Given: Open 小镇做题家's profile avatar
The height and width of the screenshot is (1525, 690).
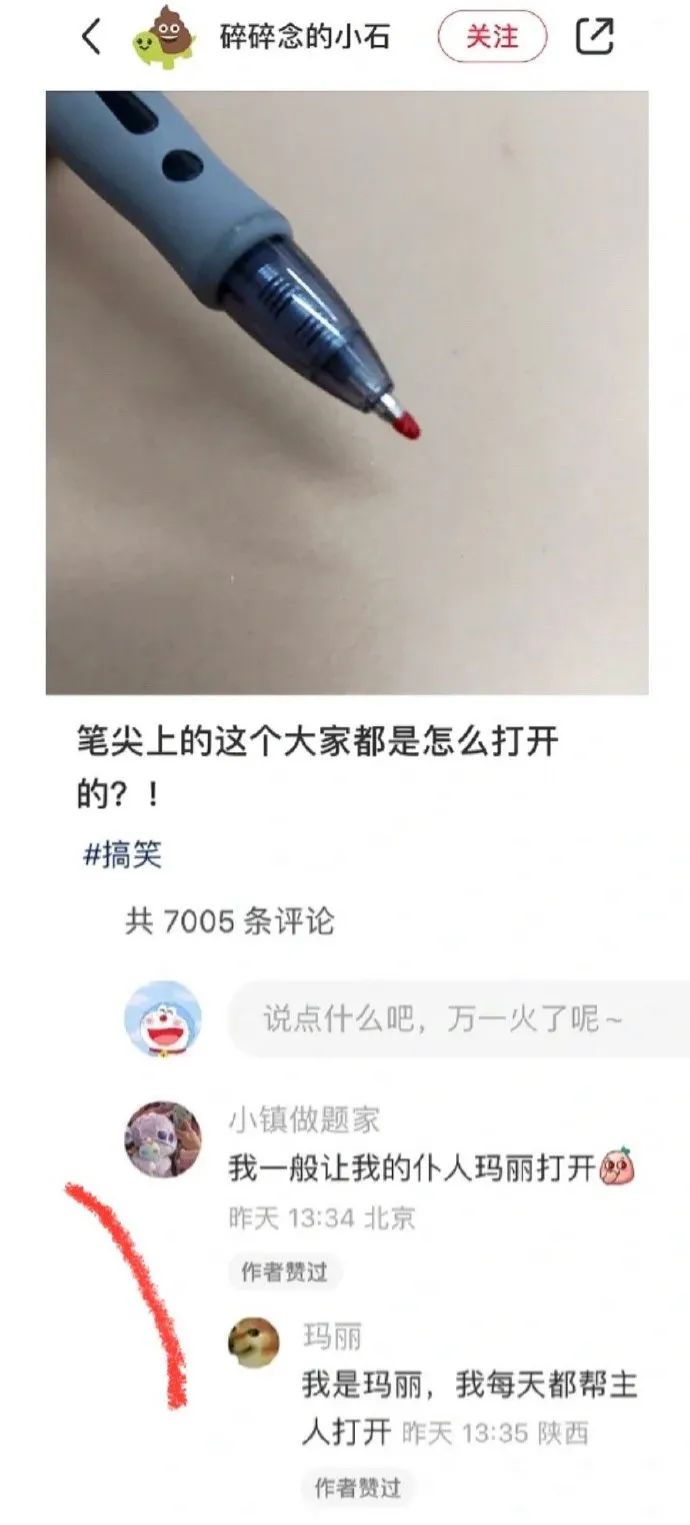Looking at the screenshot, I should pos(162,1139).
